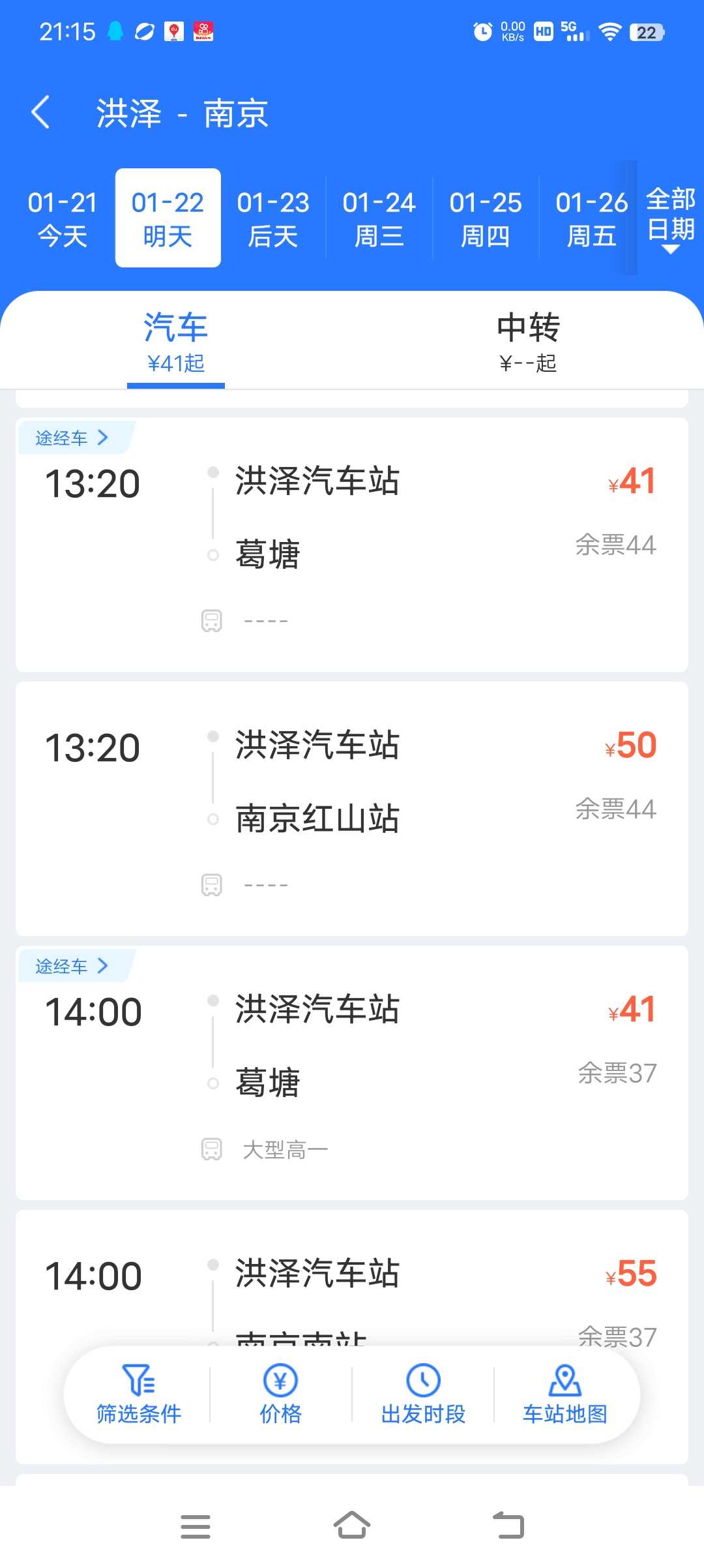Go back from the 洪泽 - 南京 page
The width and height of the screenshot is (704, 1568).
[40, 112]
